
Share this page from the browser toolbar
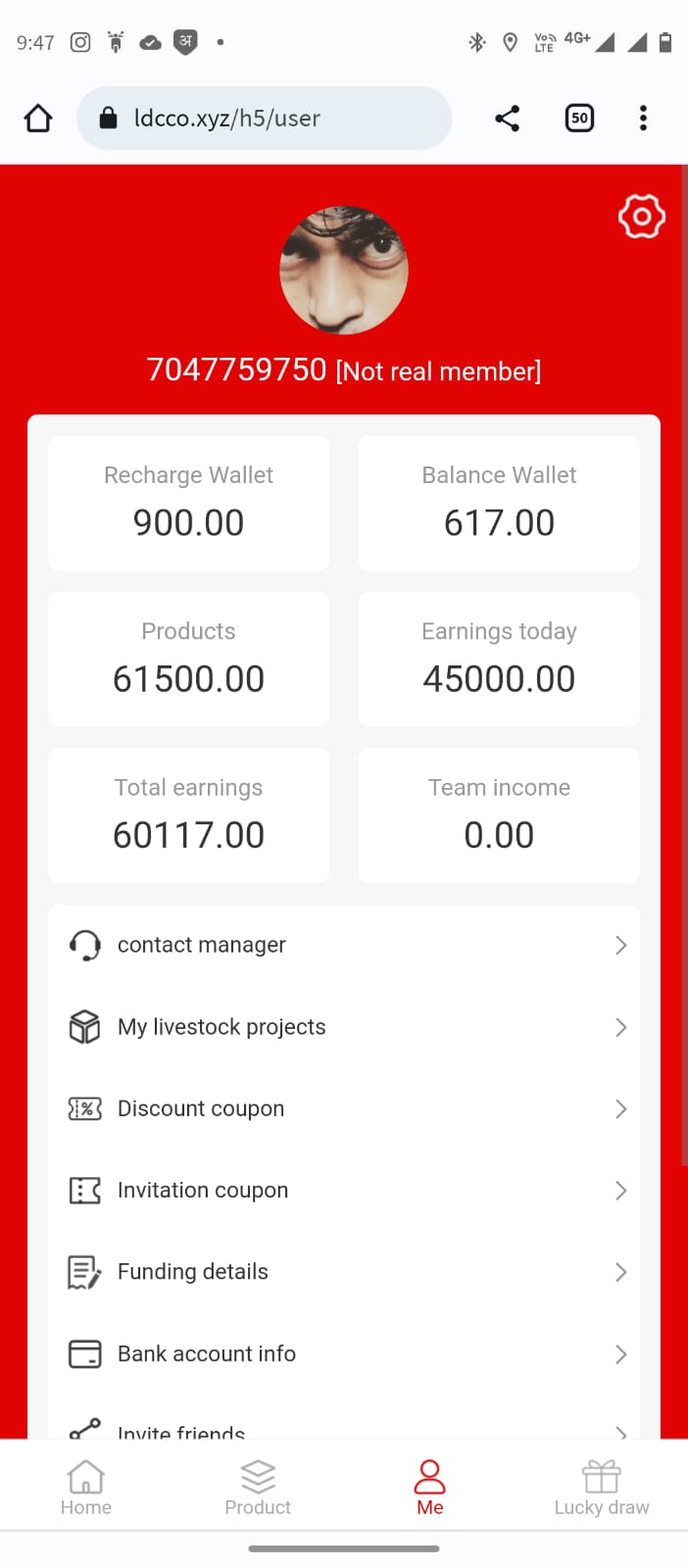(507, 119)
